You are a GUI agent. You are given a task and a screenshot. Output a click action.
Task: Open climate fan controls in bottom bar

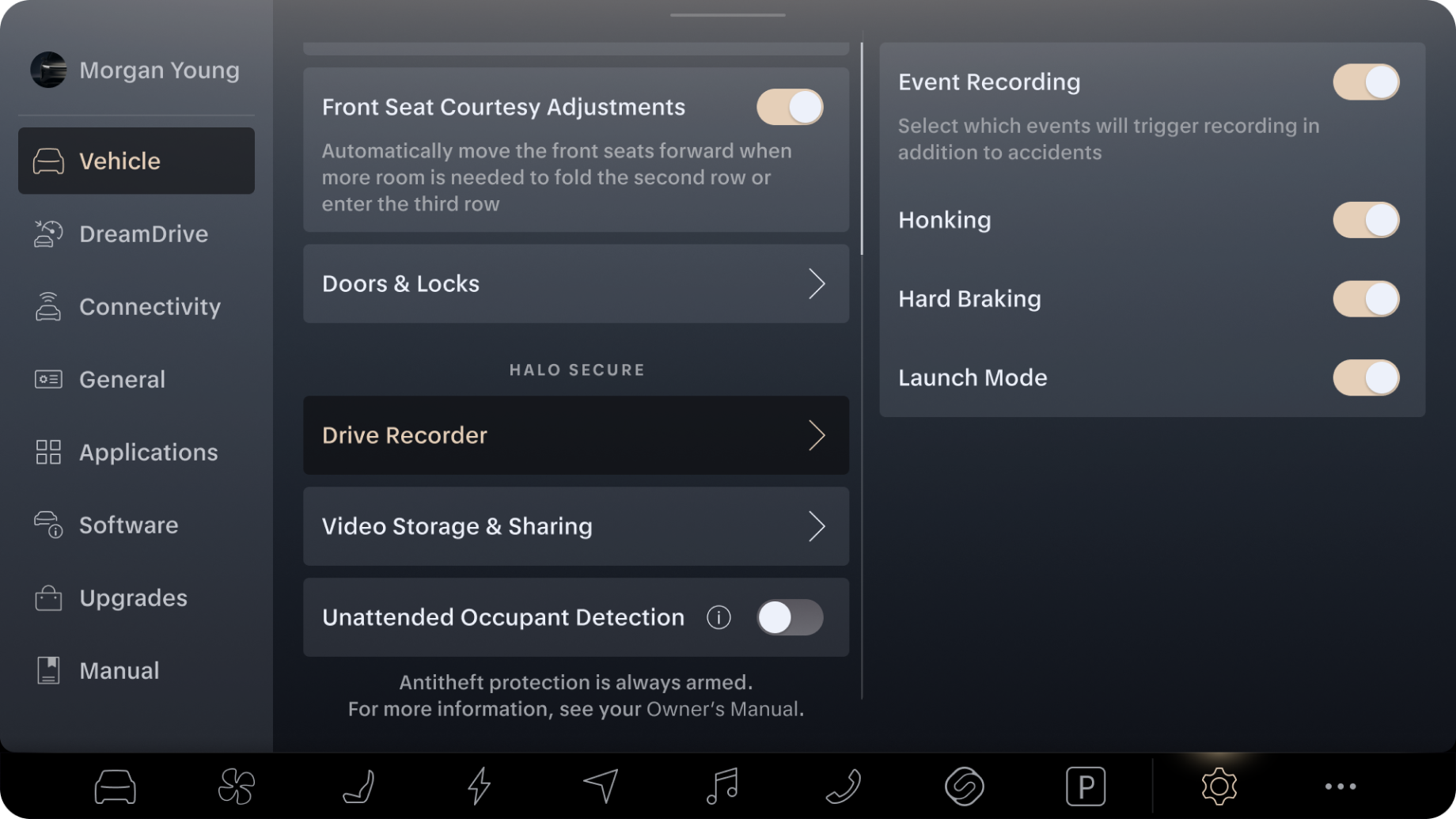(x=236, y=787)
